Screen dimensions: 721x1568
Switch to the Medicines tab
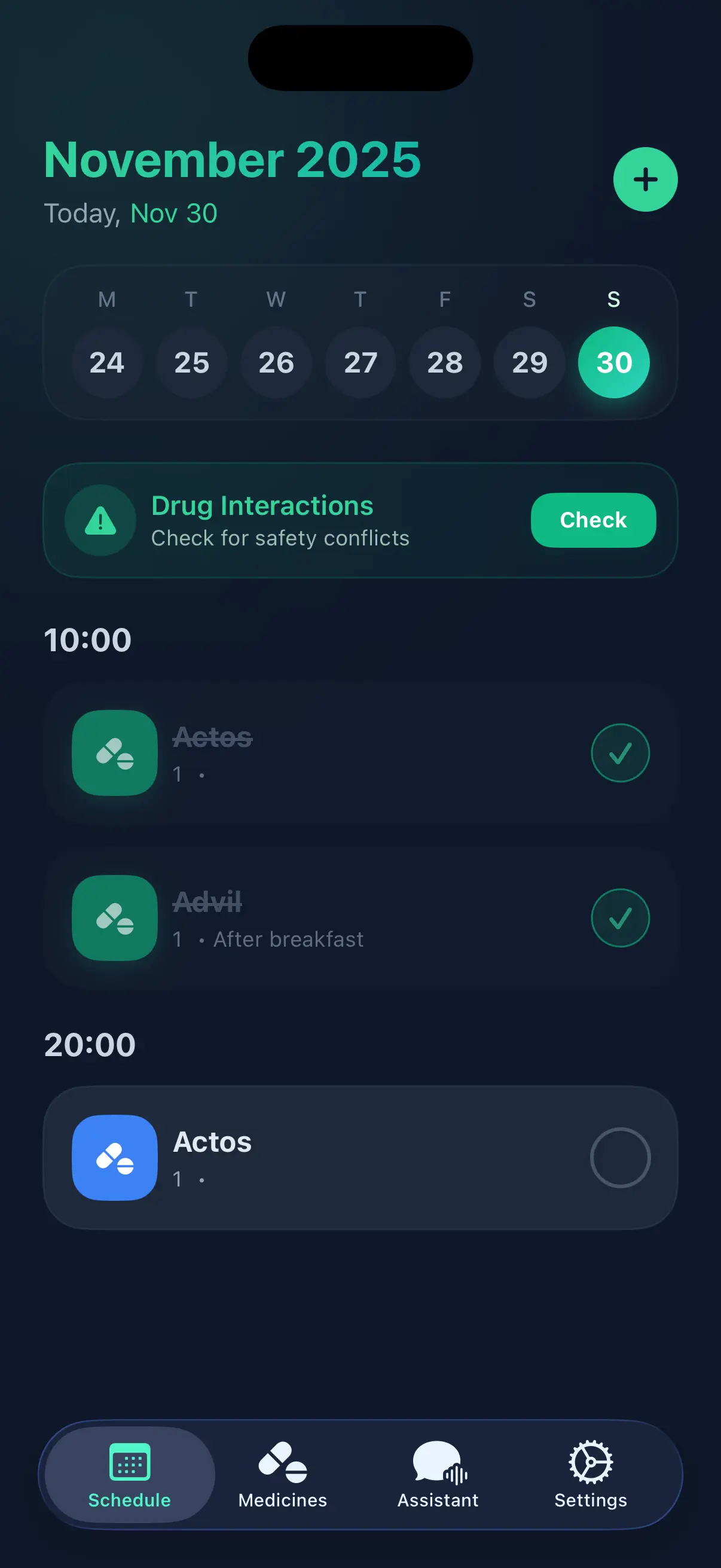click(282, 1475)
